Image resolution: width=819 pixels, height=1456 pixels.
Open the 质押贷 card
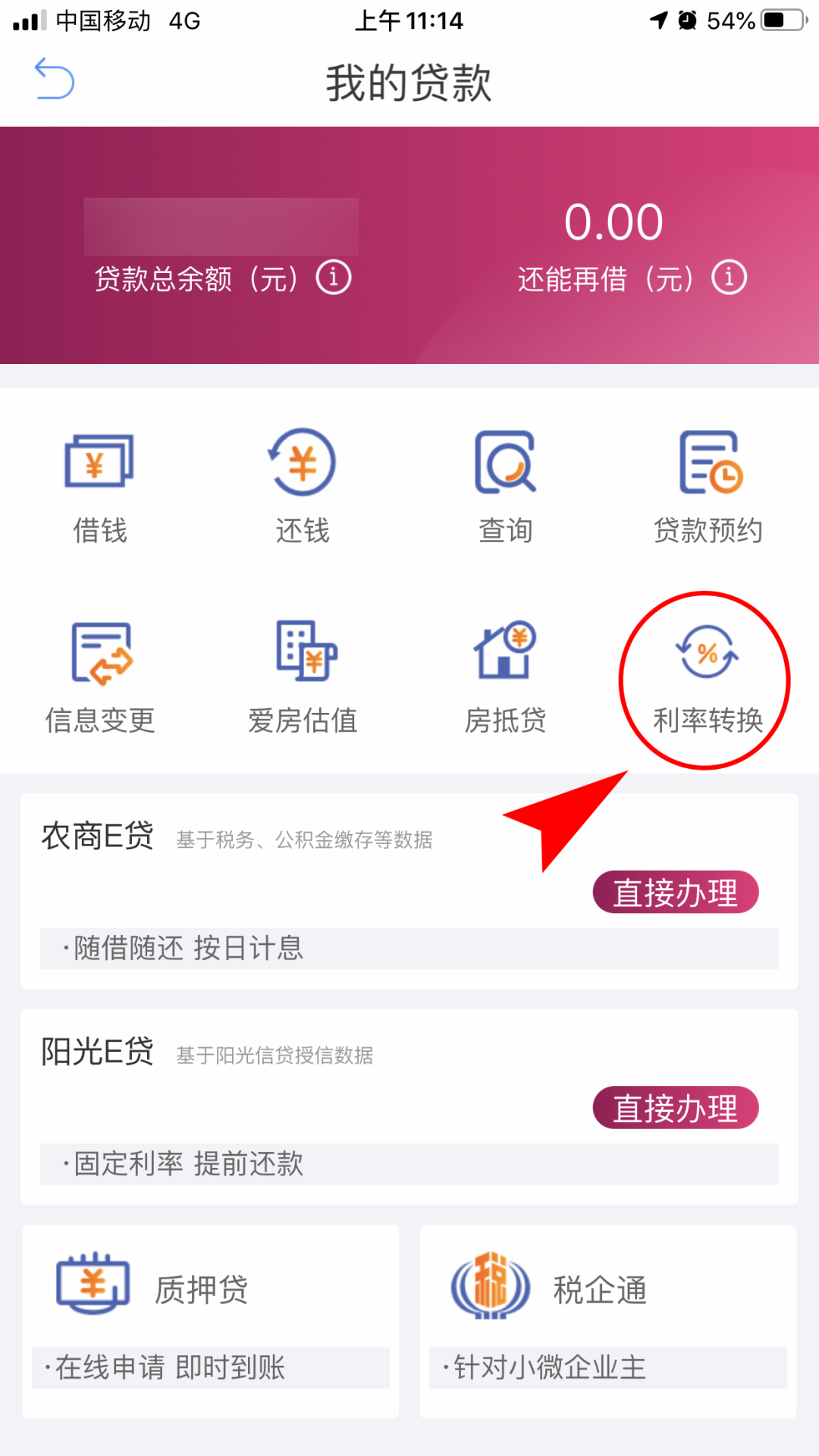(211, 1319)
